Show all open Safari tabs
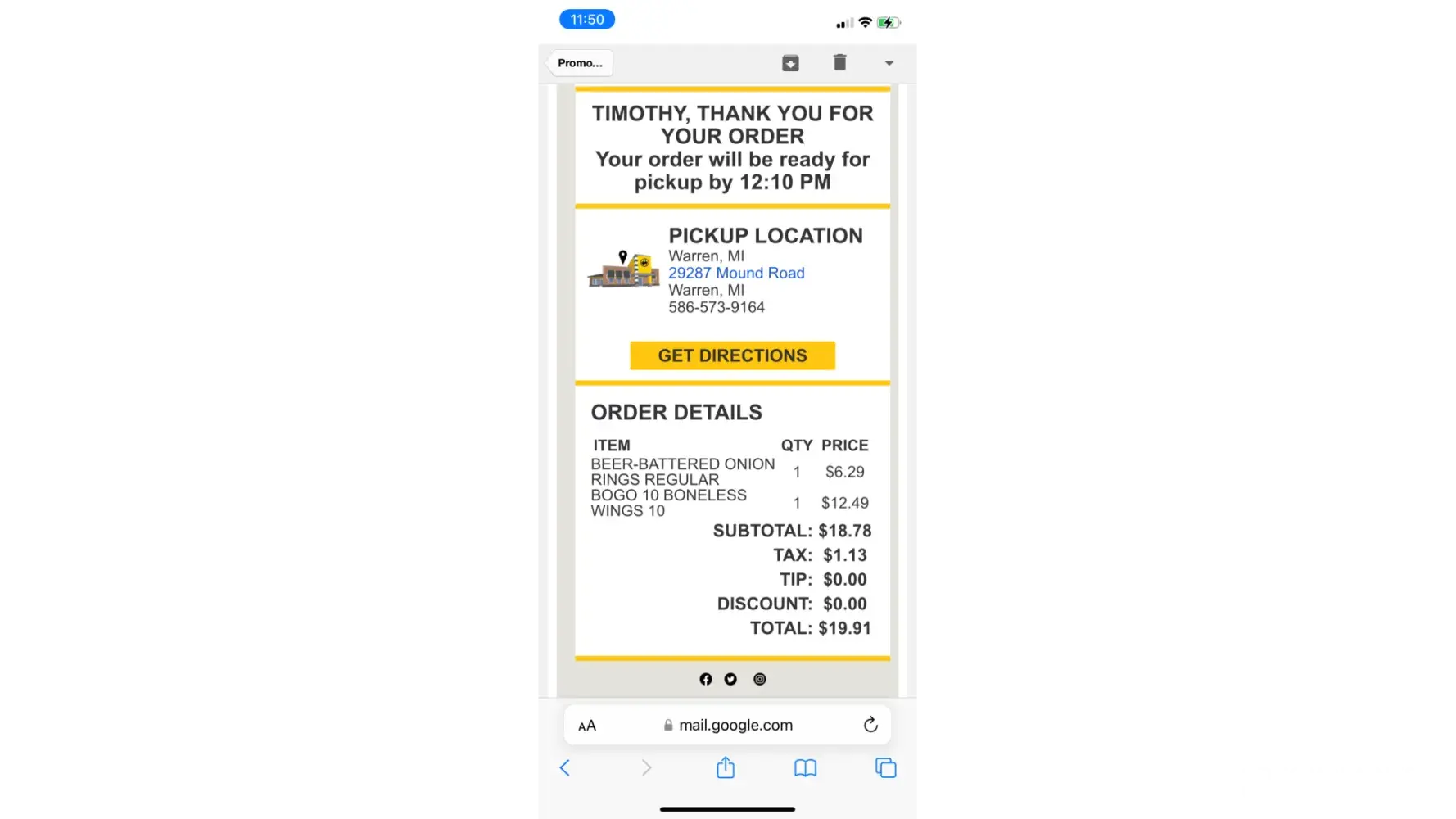This screenshot has width=1456, height=819. click(x=885, y=768)
